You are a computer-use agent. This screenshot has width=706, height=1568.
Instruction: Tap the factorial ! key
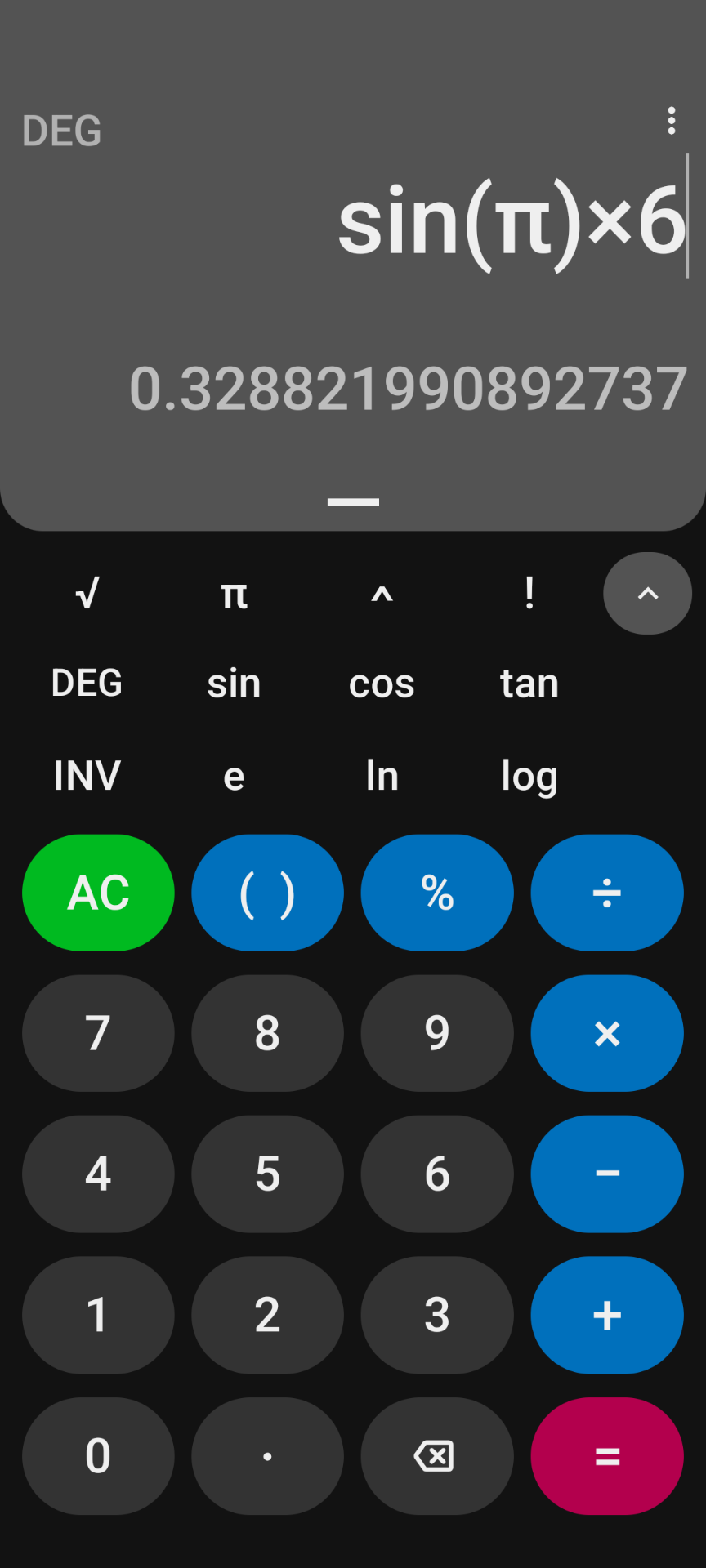529,594
